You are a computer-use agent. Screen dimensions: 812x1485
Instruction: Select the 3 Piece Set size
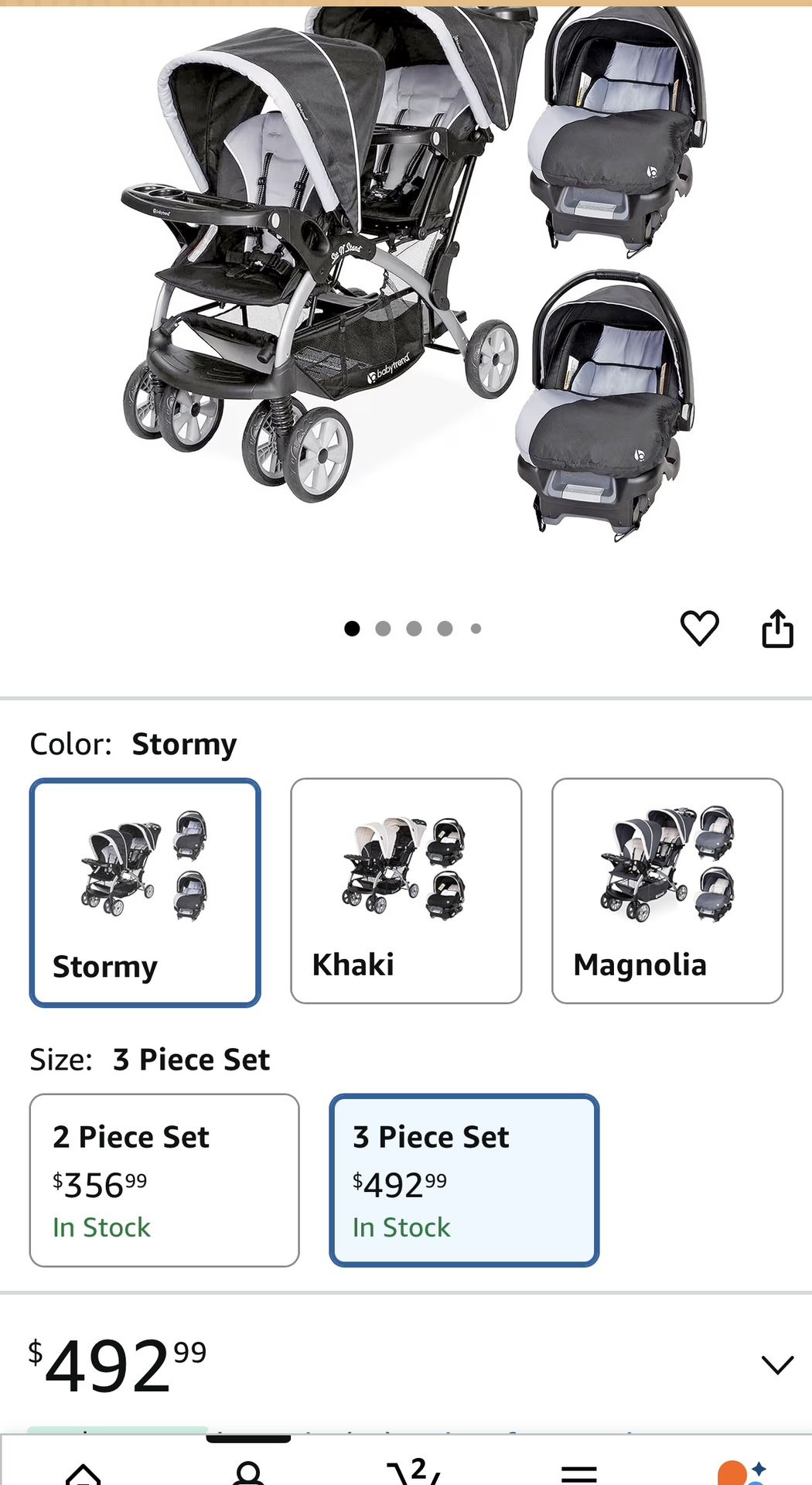tap(464, 1179)
